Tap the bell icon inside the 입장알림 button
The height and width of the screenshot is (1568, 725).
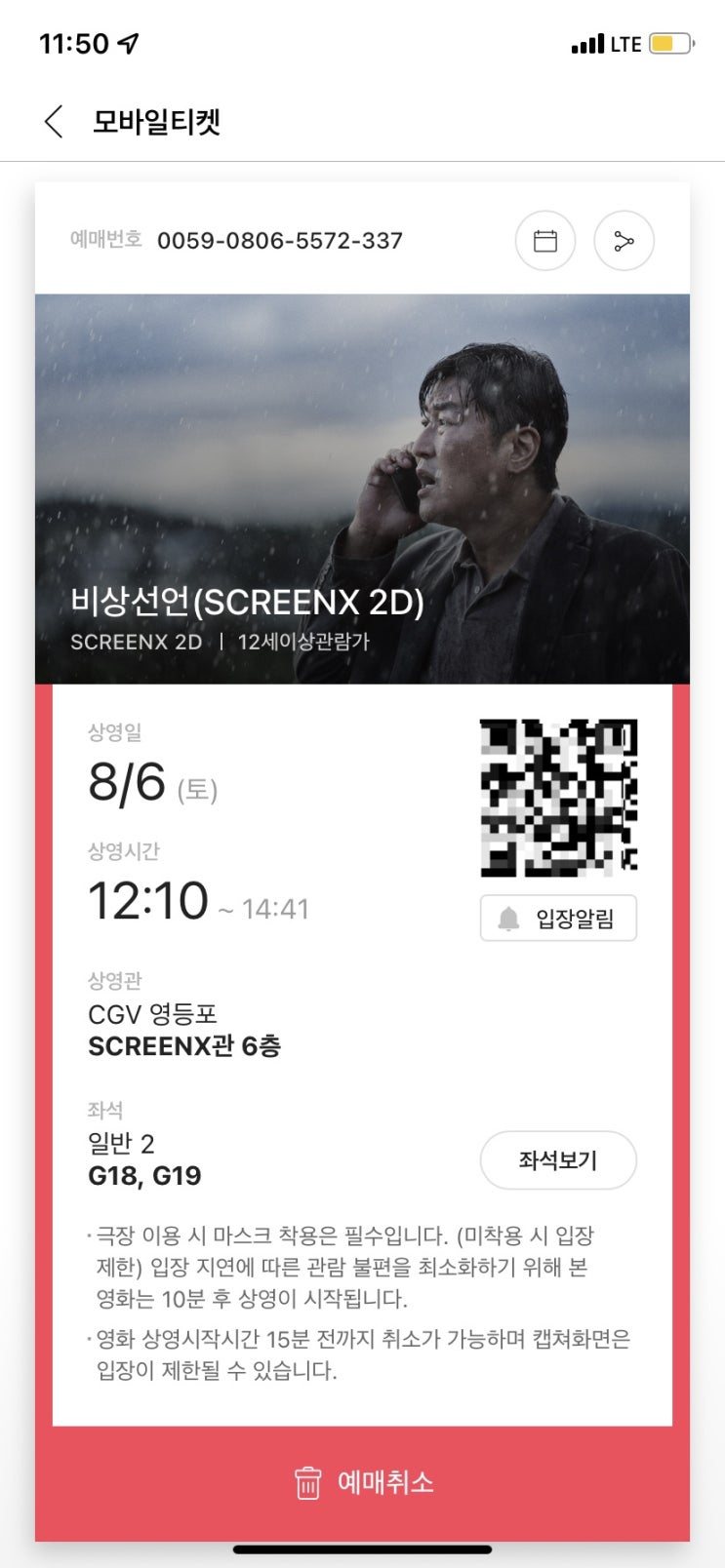coord(508,918)
